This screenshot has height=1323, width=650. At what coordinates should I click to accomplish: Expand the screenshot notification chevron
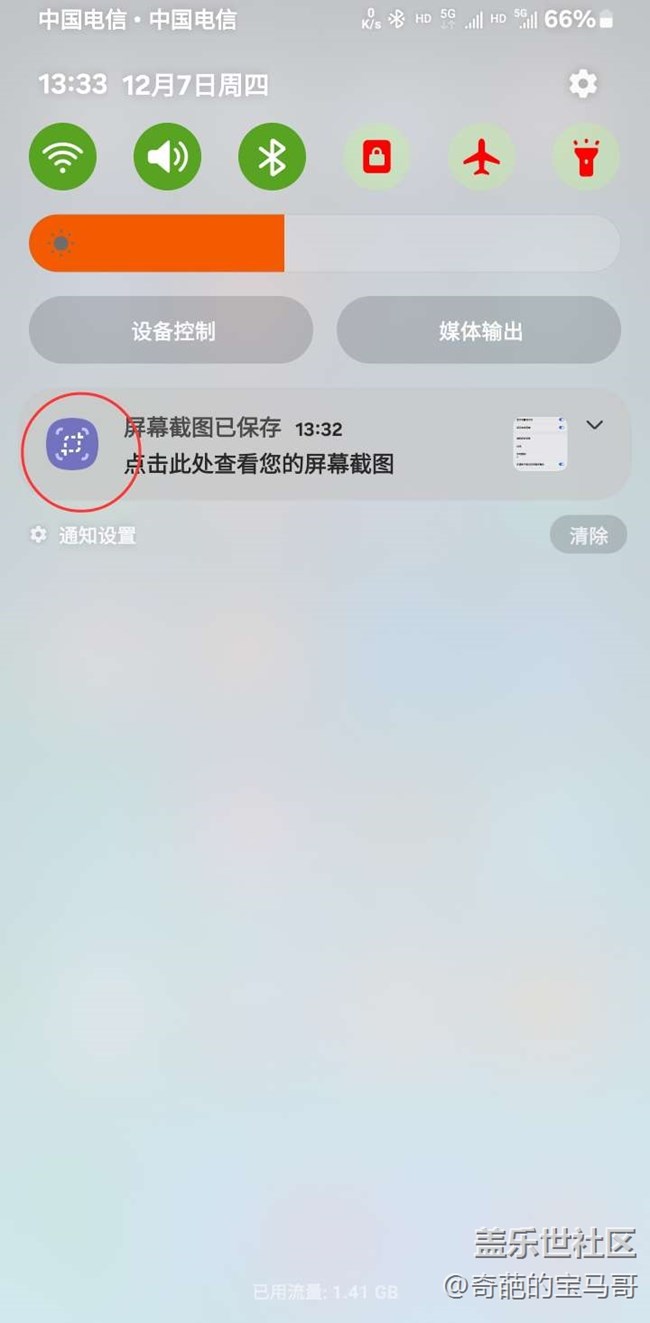point(595,426)
